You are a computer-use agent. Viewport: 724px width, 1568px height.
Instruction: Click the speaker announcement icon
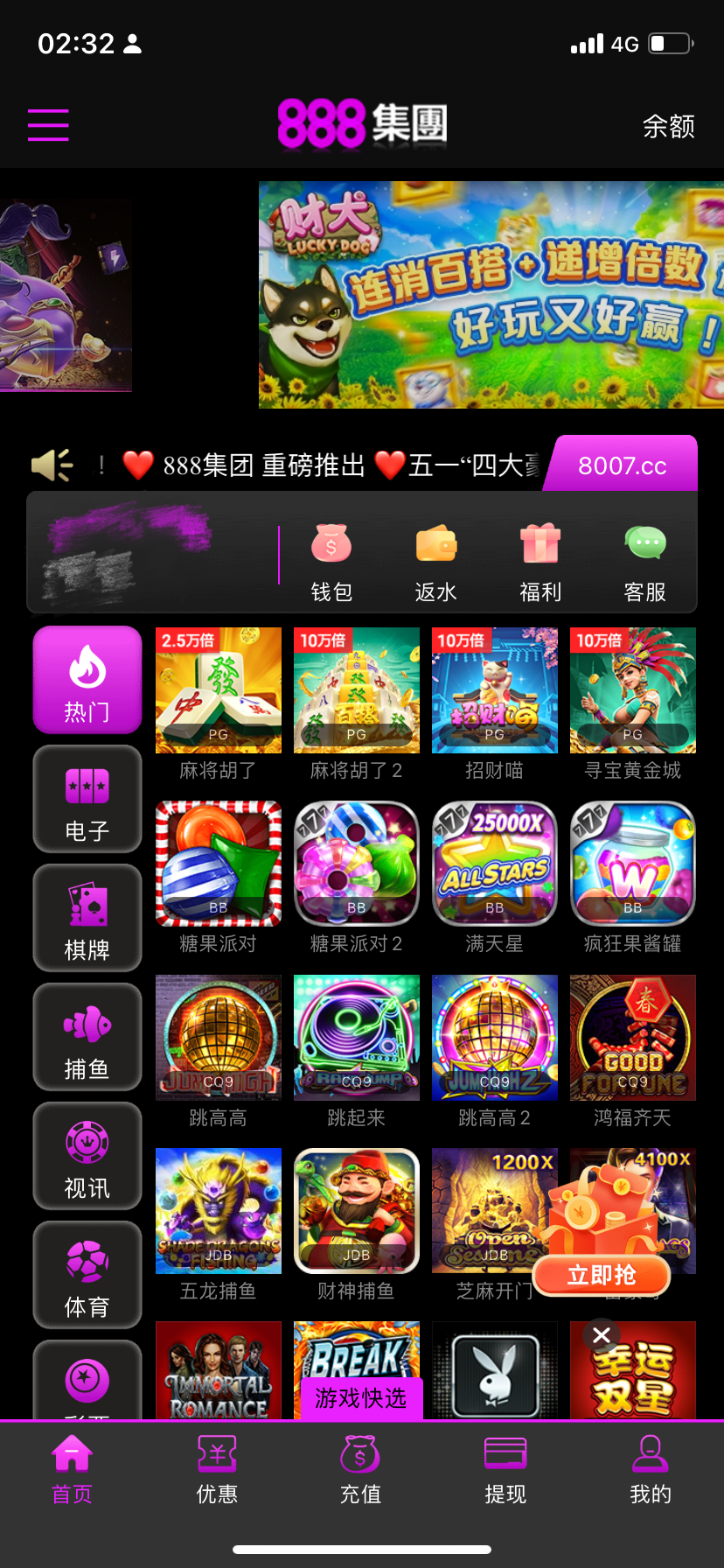pos(49,465)
